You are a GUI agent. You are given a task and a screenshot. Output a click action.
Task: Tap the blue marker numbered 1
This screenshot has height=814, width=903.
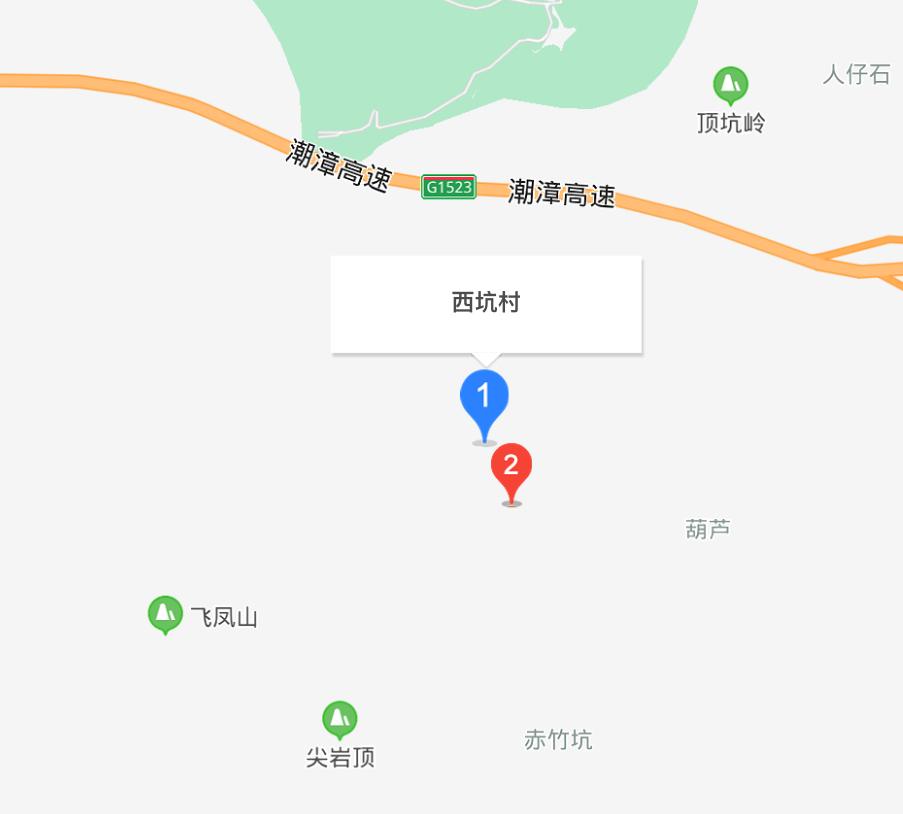[x=484, y=399]
